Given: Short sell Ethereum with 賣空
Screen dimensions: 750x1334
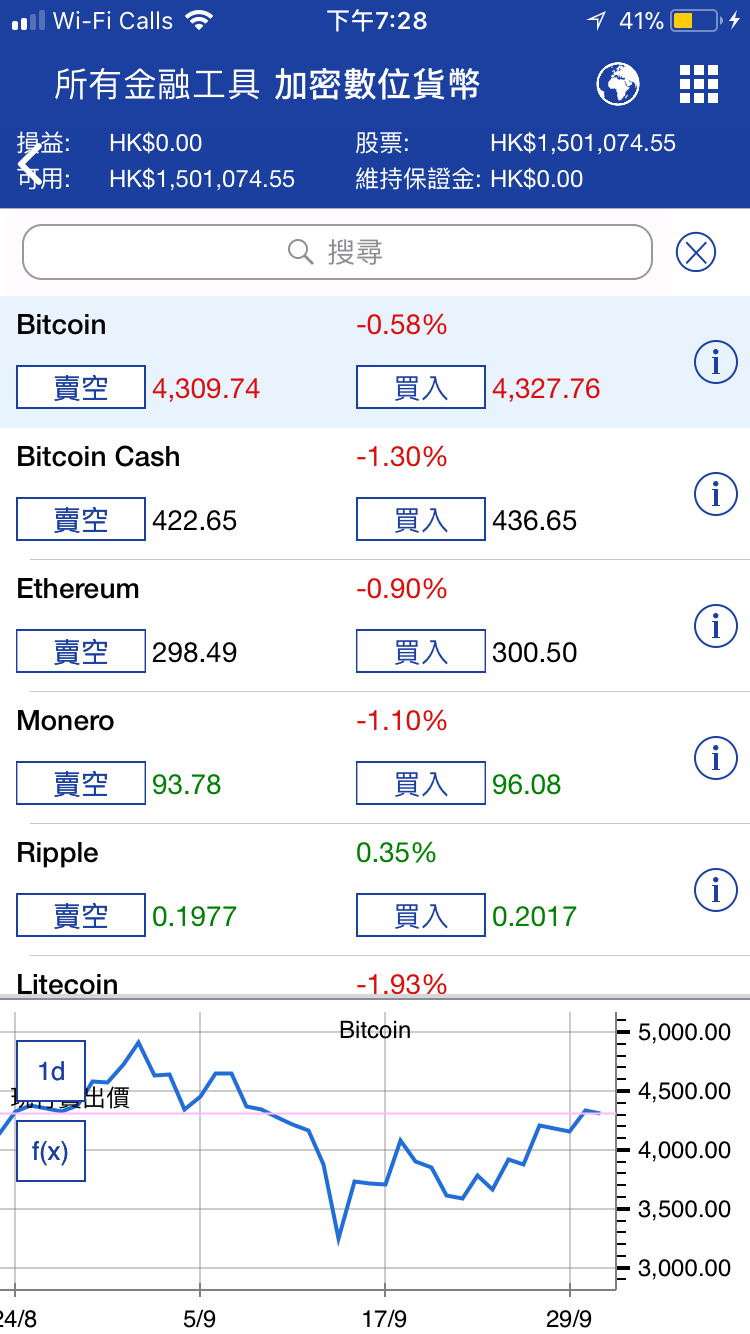Looking at the screenshot, I should [x=81, y=652].
